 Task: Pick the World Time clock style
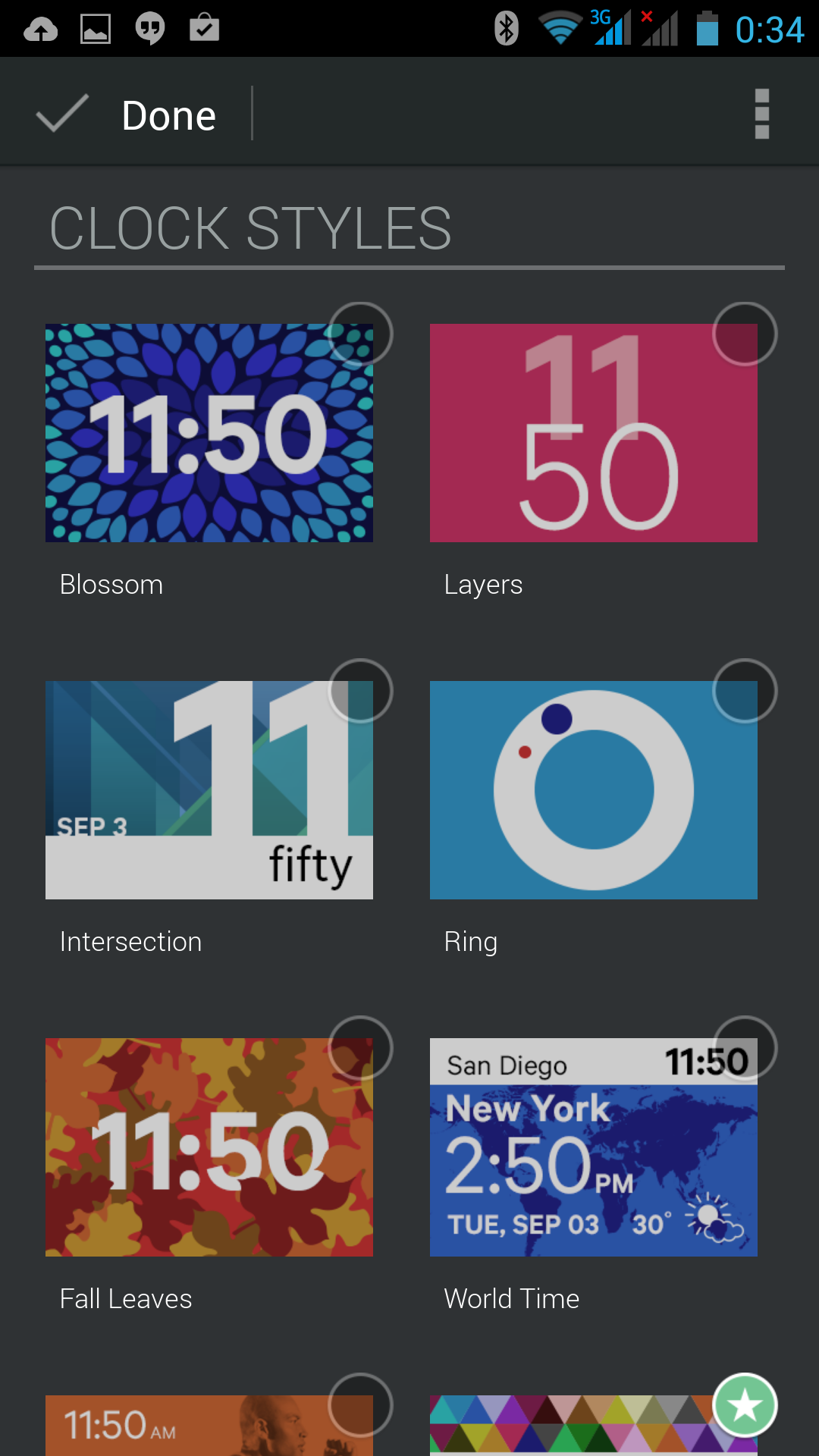pos(593,1147)
